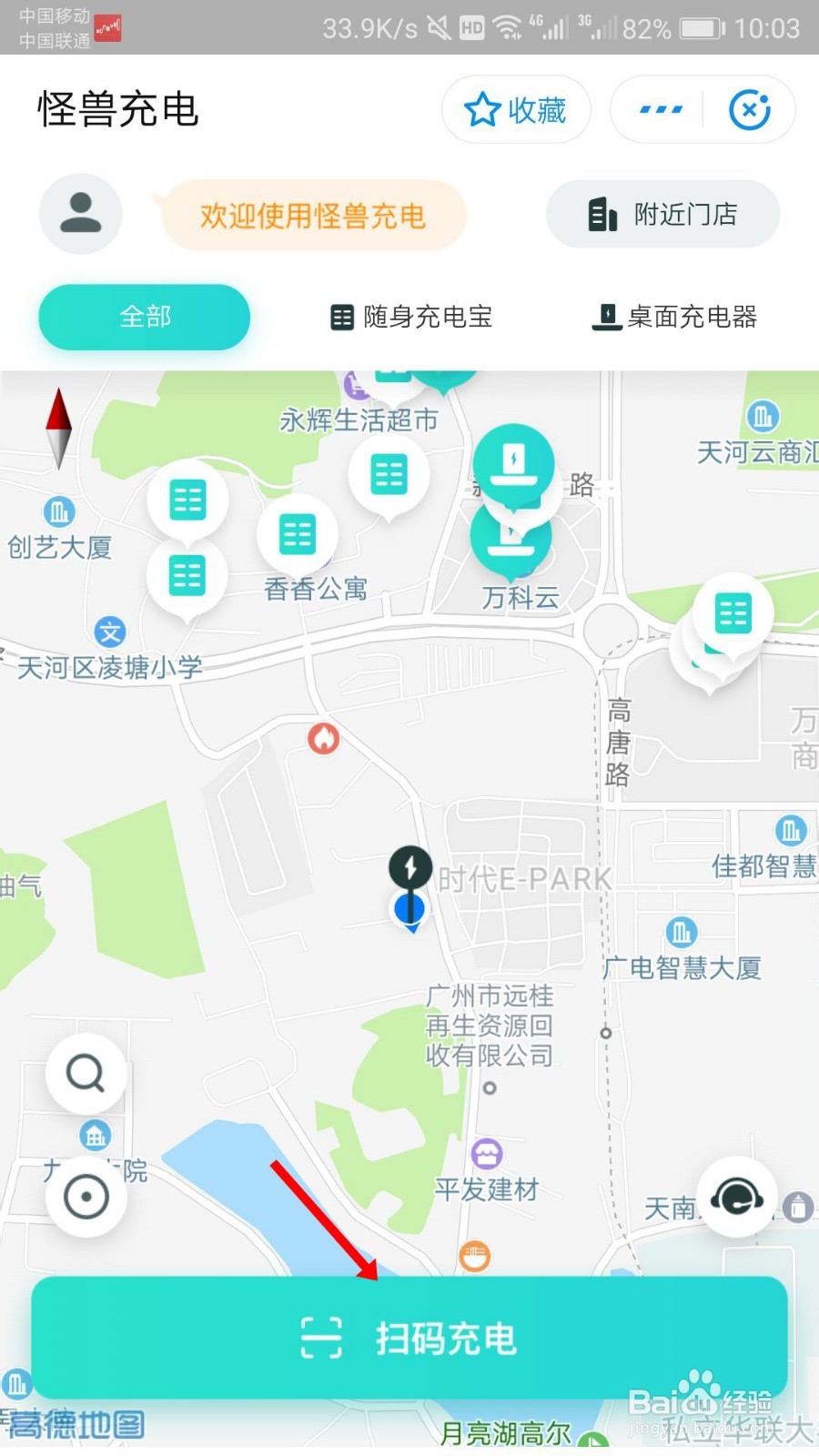Click the current location crosshair icon
Screen dimensions: 819x1456
85,1197
